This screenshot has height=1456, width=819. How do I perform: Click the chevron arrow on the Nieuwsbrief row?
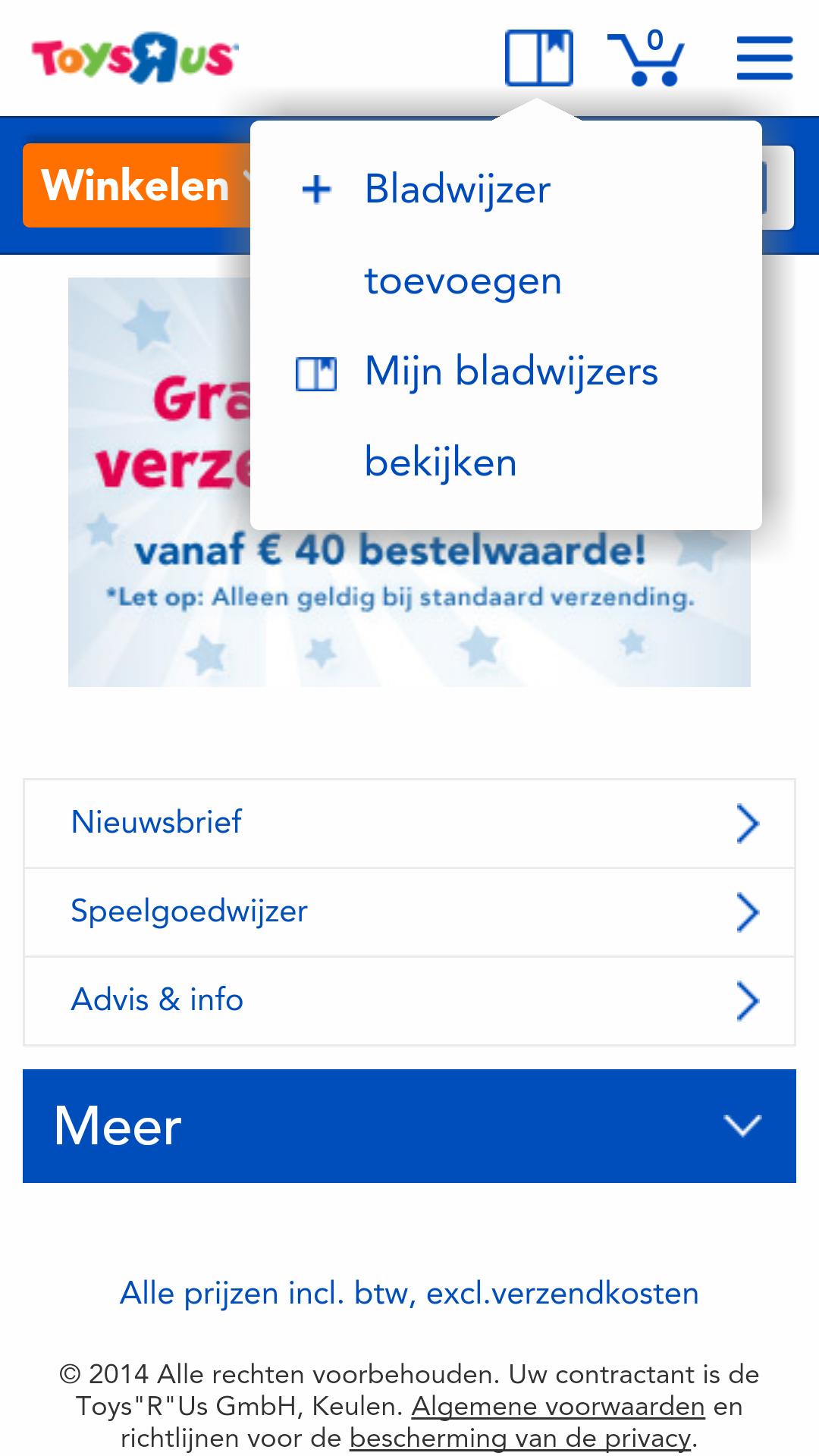747,824
